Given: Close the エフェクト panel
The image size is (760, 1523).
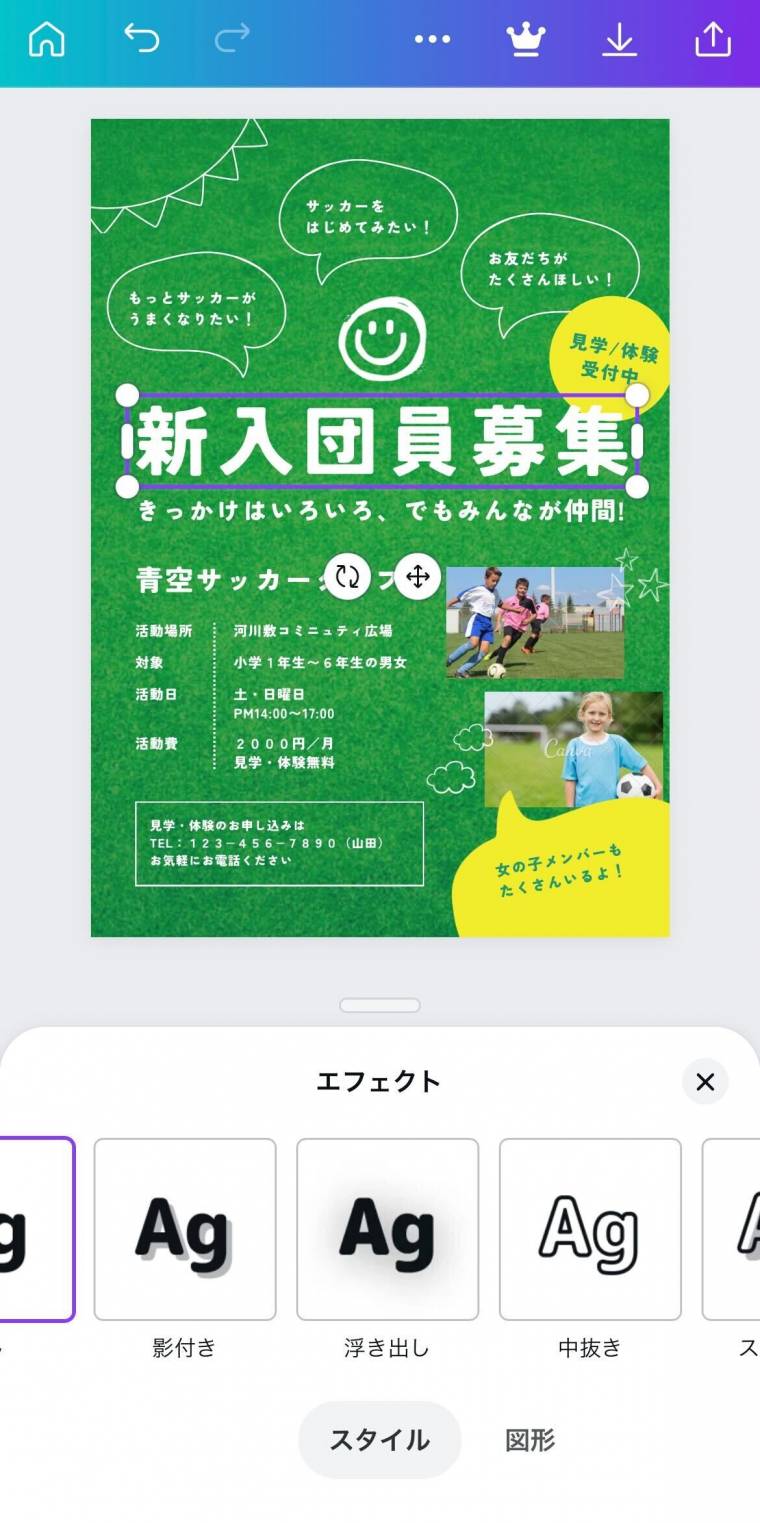Looking at the screenshot, I should (705, 1081).
